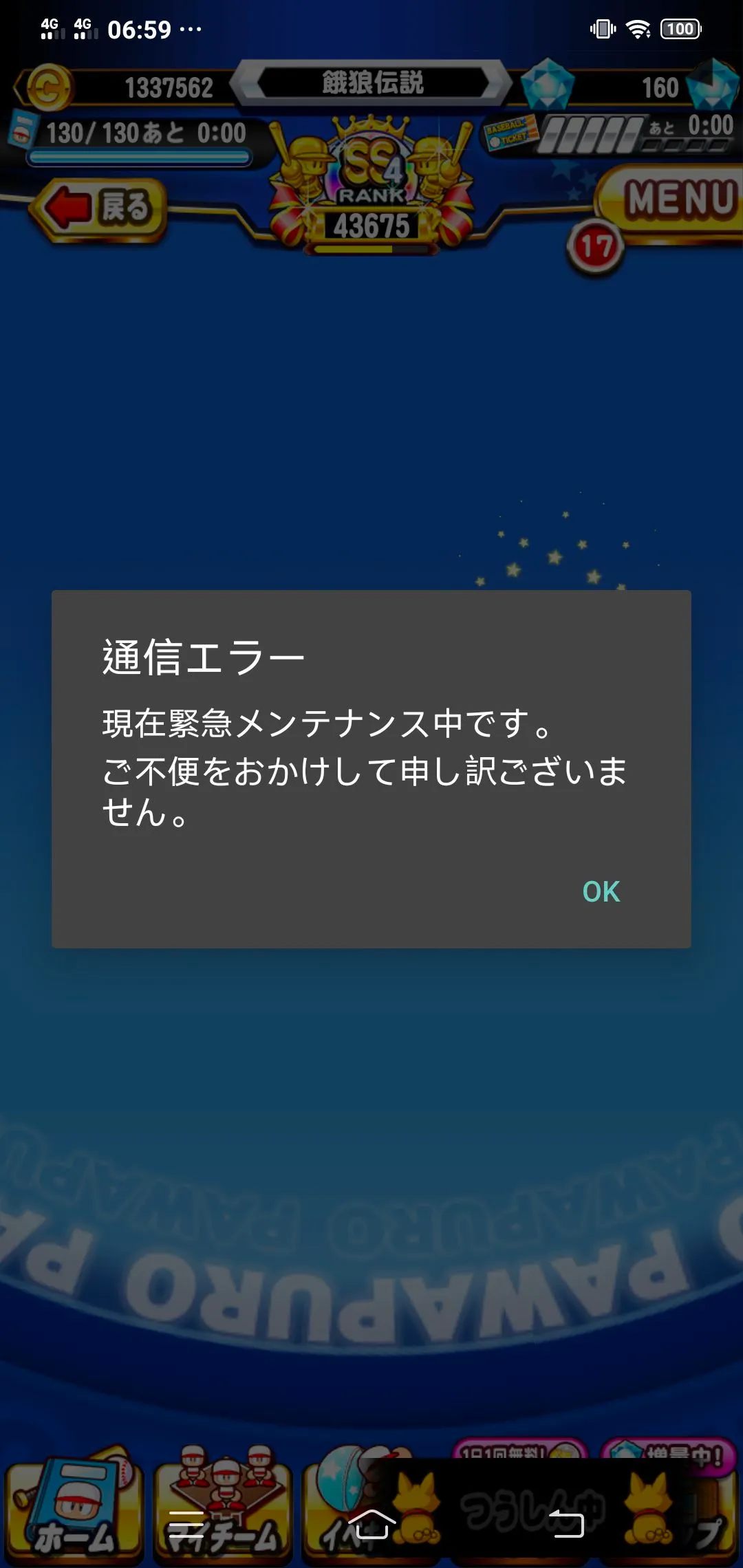Tap the system home button
The height and width of the screenshot is (1568, 743).
coord(371,1524)
